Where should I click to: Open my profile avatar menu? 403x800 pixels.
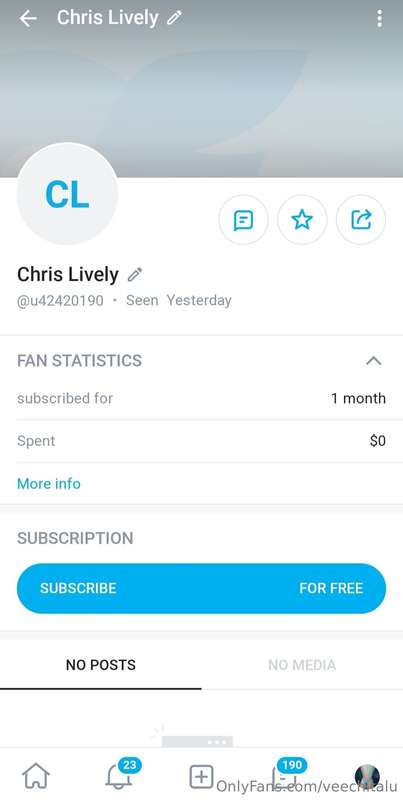pyautogui.click(x=367, y=777)
